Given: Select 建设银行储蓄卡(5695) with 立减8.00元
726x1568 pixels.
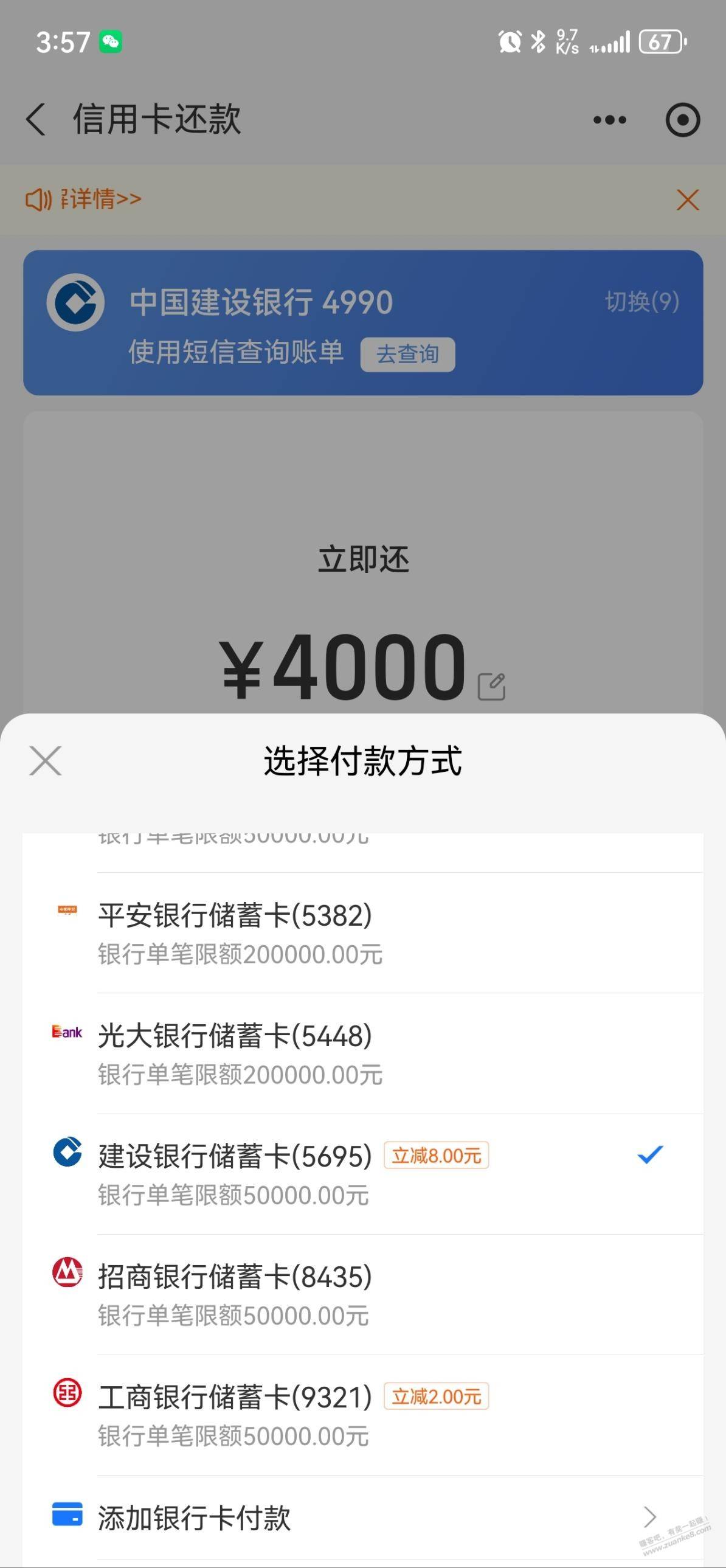Looking at the screenshot, I should [x=362, y=1174].
